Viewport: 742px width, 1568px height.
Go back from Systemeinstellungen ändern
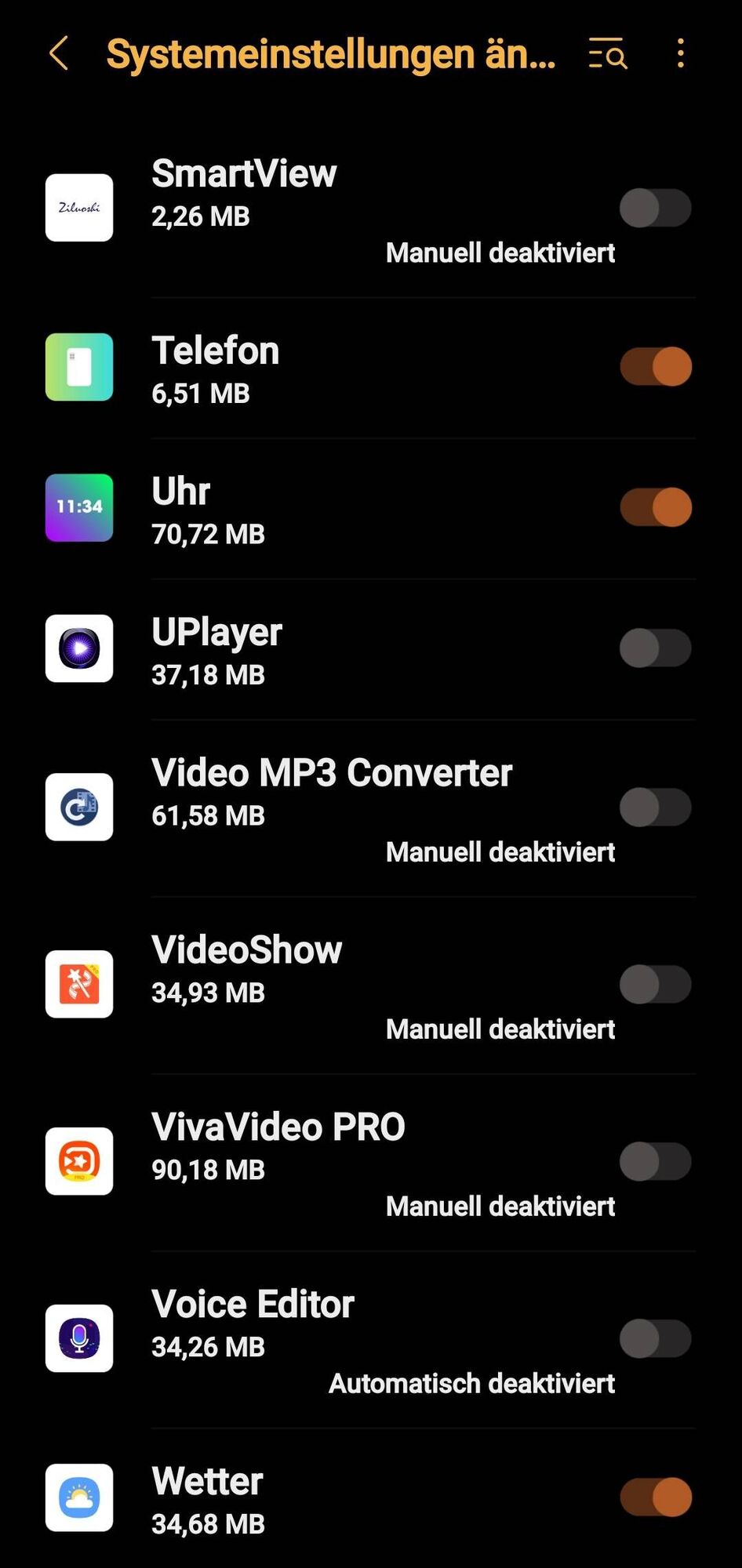pyautogui.click(x=59, y=54)
